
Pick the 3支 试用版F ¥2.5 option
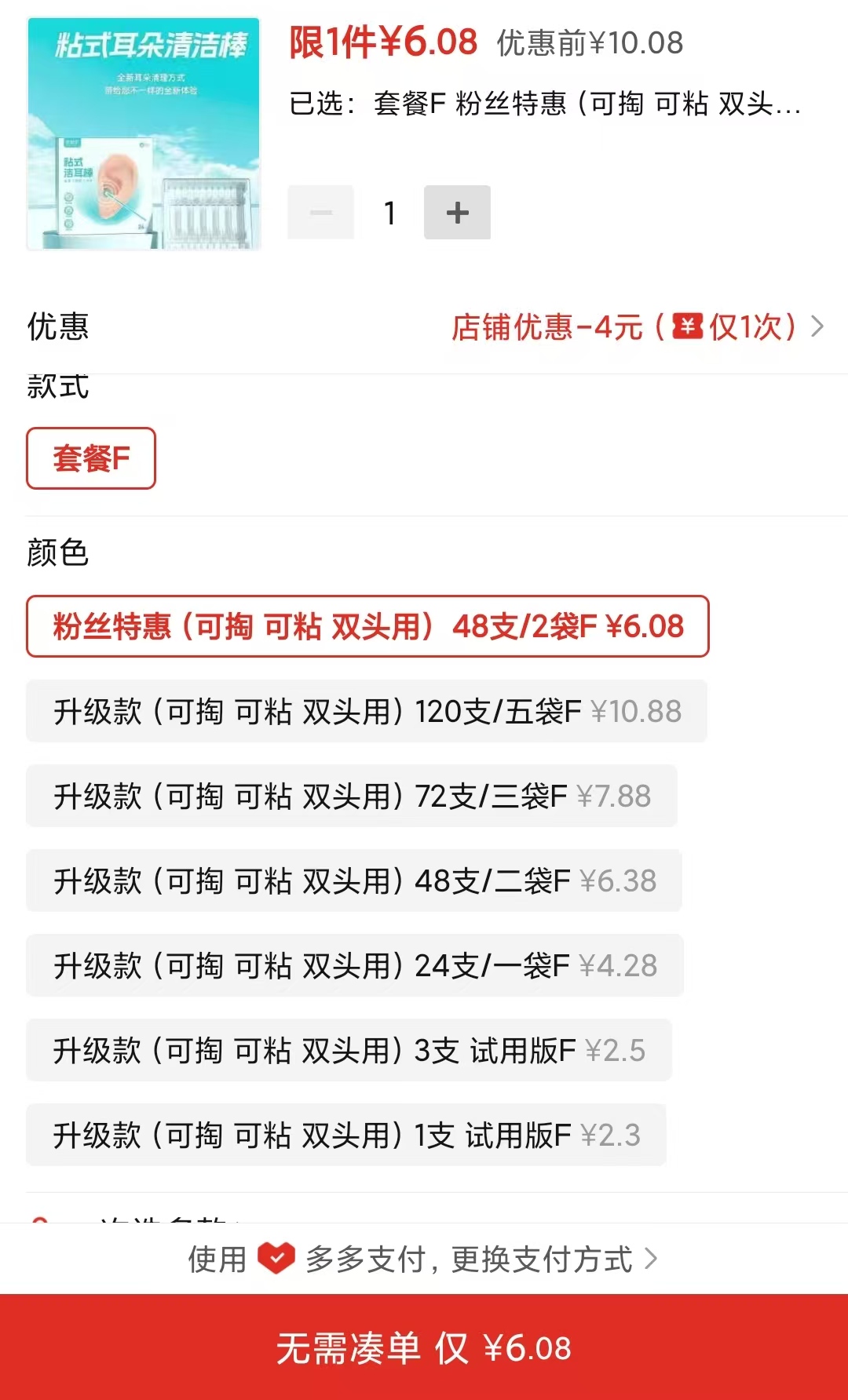point(349,1051)
